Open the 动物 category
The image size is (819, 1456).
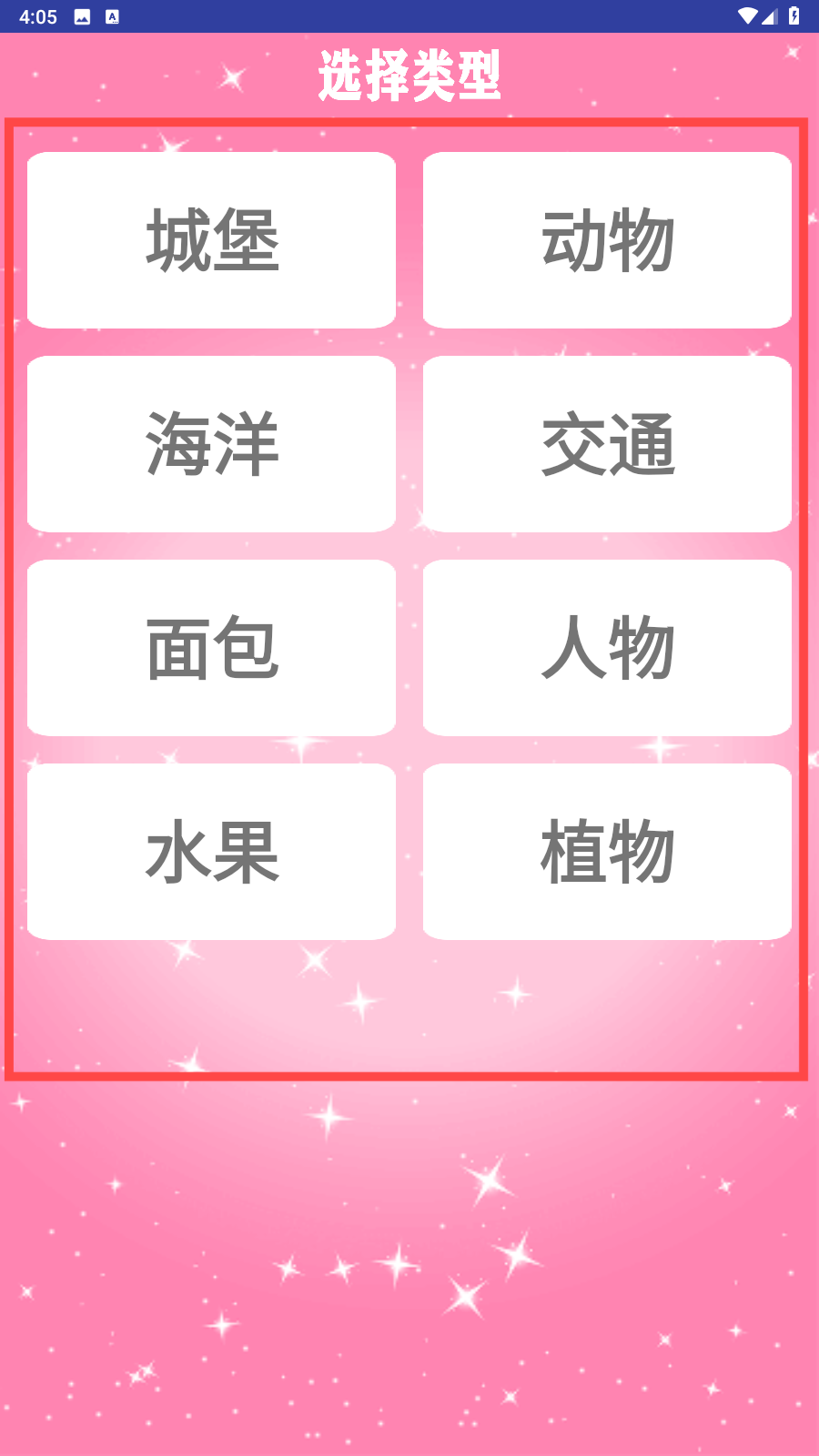point(607,240)
